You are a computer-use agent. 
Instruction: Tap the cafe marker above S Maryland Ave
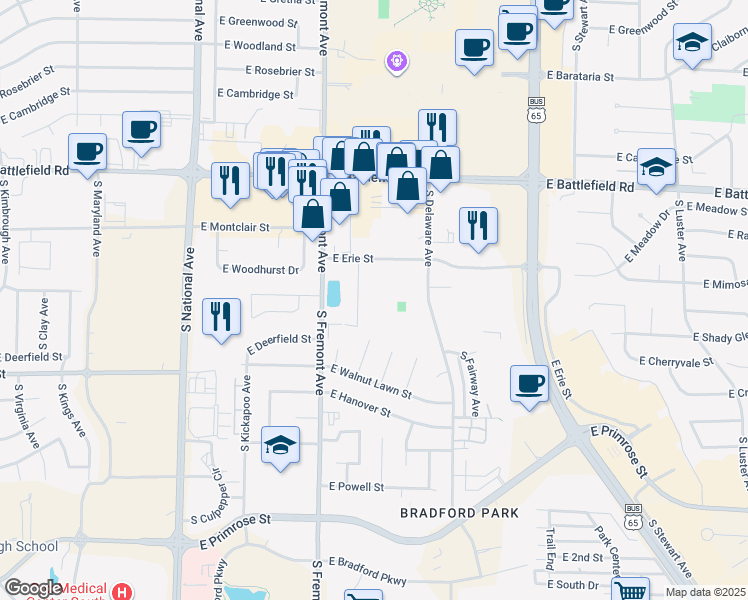(x=89, y=152)
